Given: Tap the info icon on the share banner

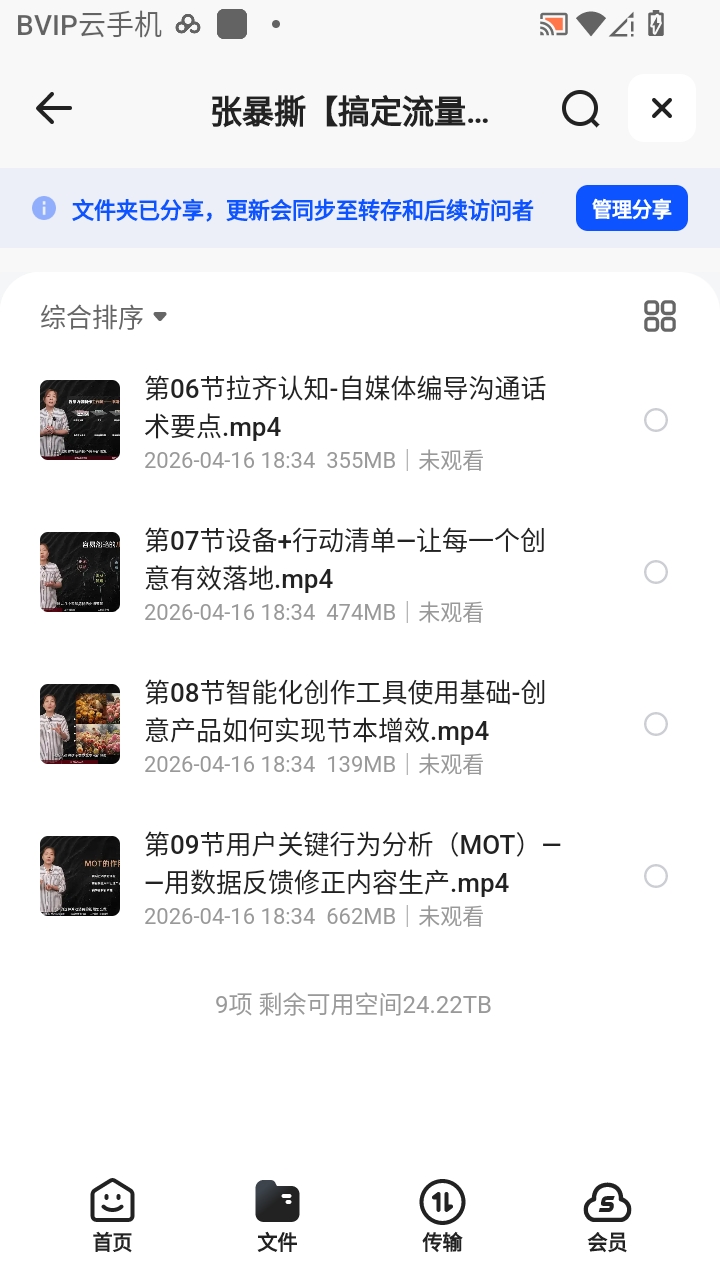Looking at the screenshot, I should click(44, 207).
